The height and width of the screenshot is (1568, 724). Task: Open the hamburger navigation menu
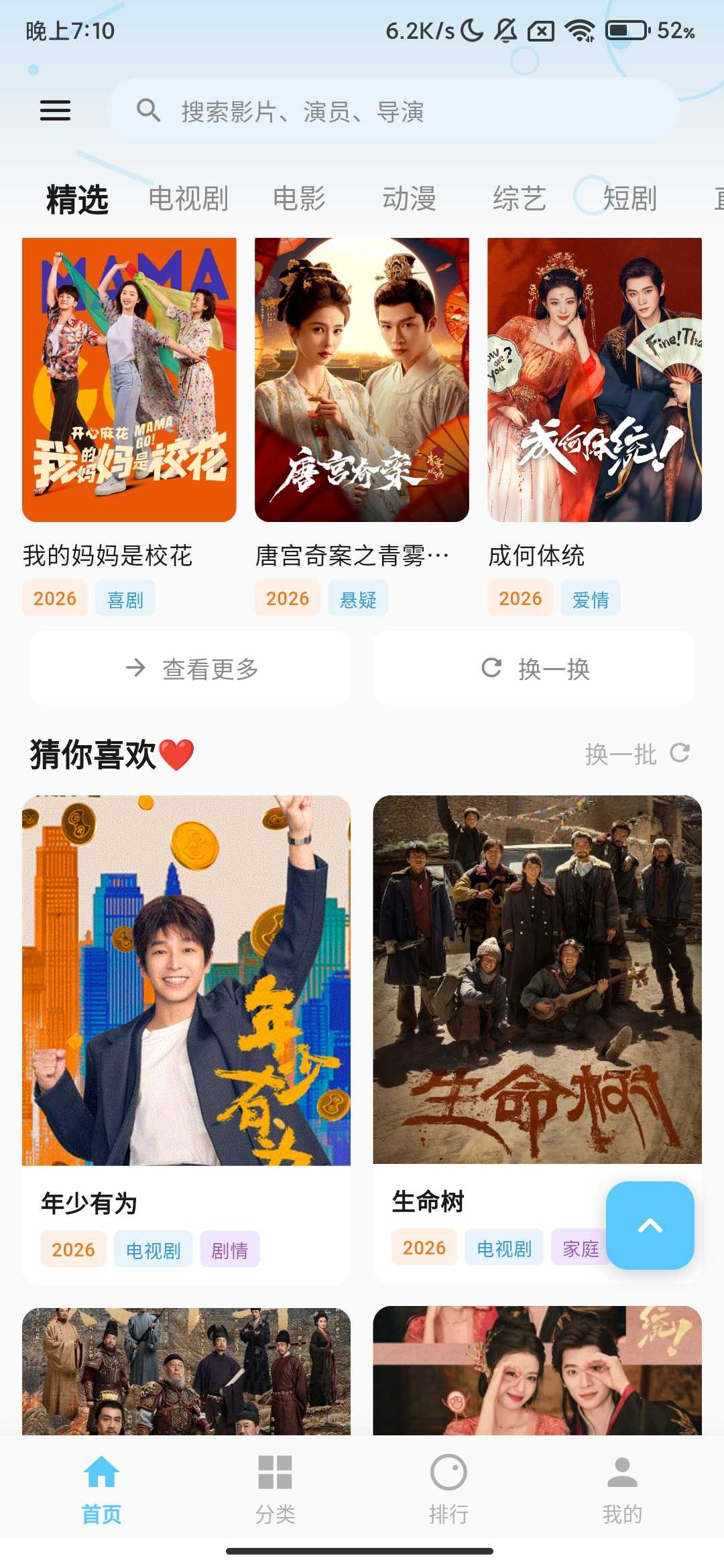click(x=56, y=110)
